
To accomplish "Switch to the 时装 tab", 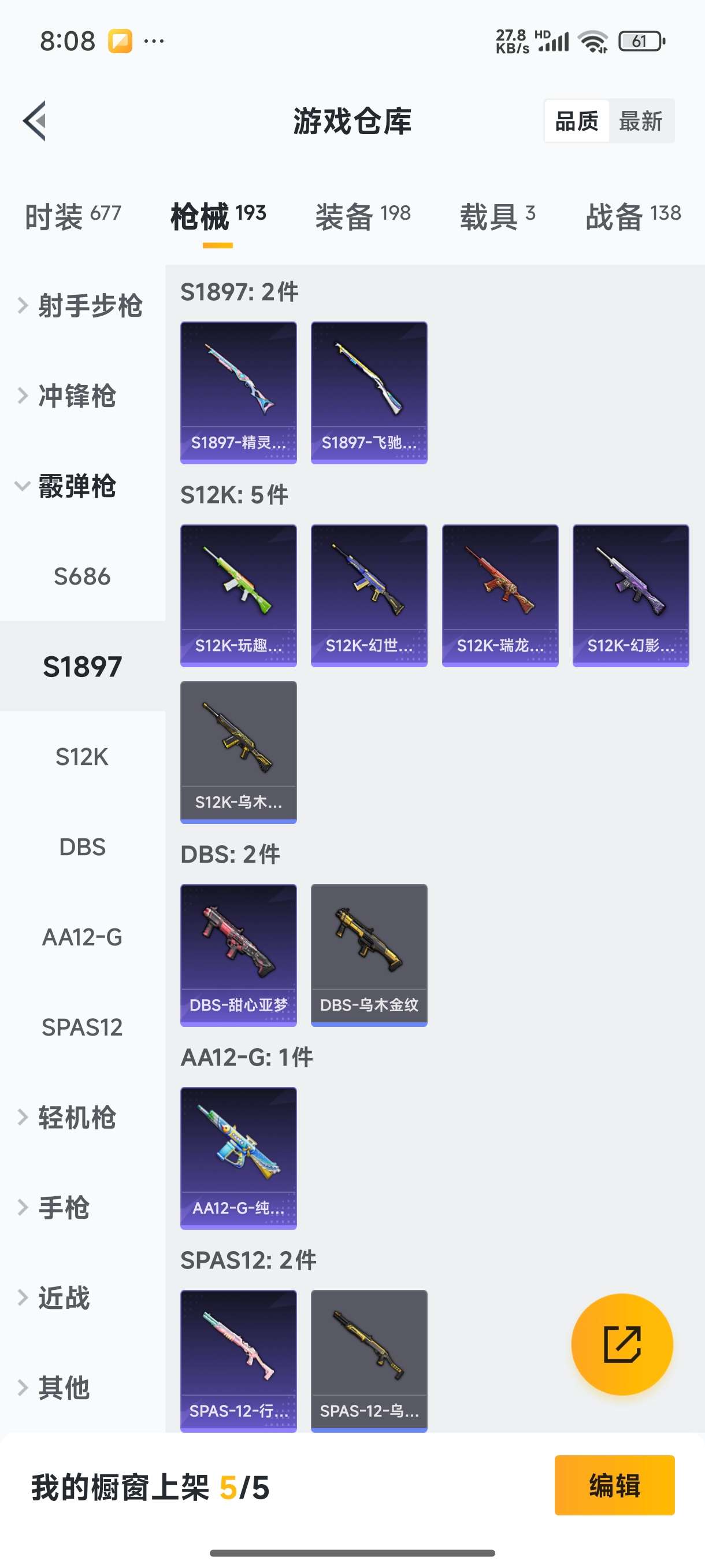I will point(72,217).
